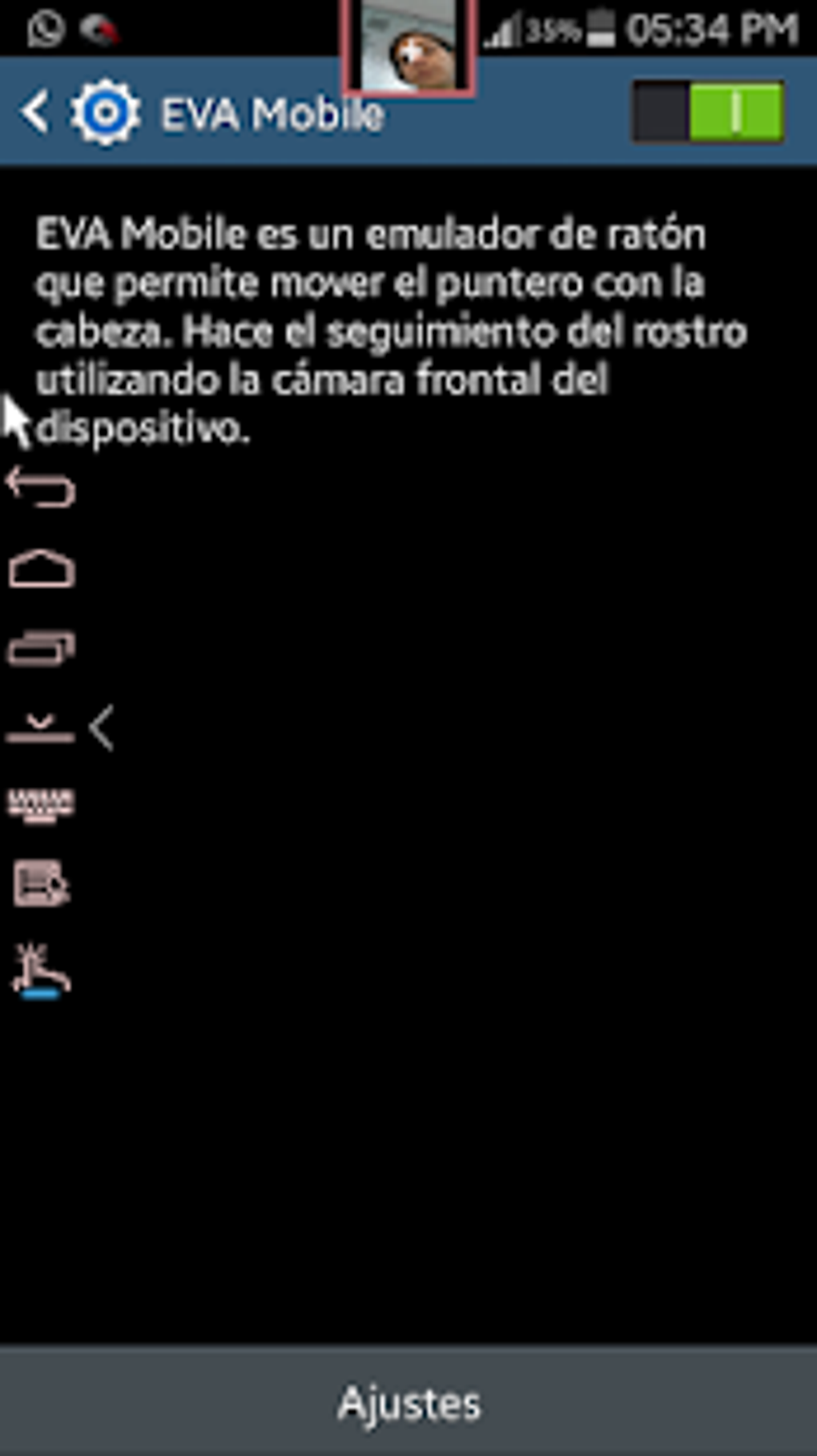
Task: Turn off the EVA Mobile switch
Action: click(x=707, y=112)
